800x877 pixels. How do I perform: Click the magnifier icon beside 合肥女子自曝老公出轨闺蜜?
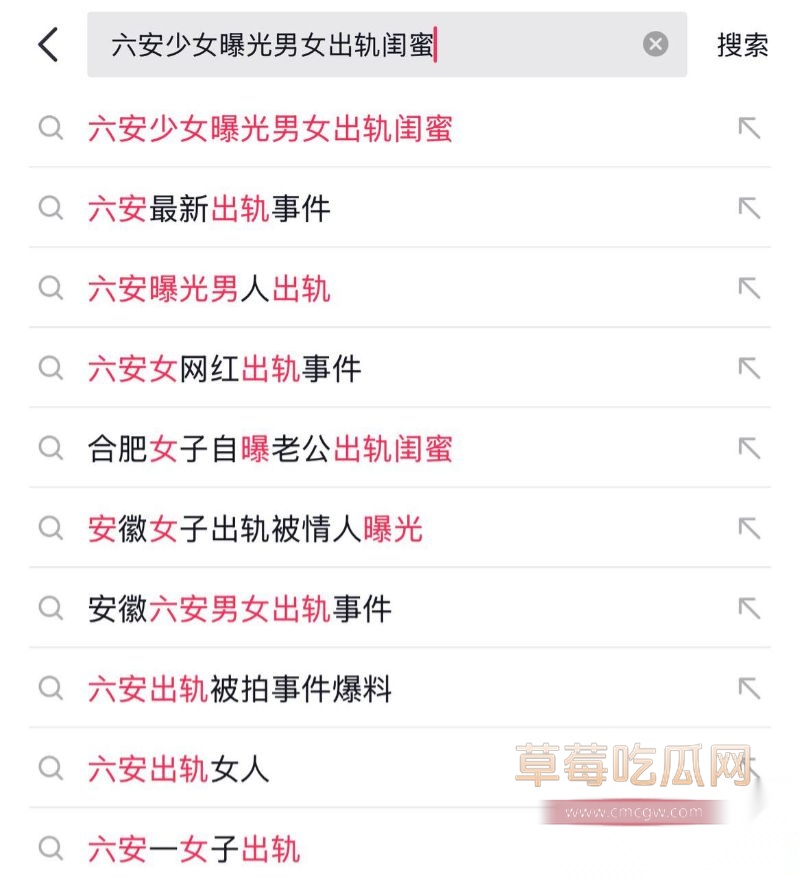(x=50, y=449)
